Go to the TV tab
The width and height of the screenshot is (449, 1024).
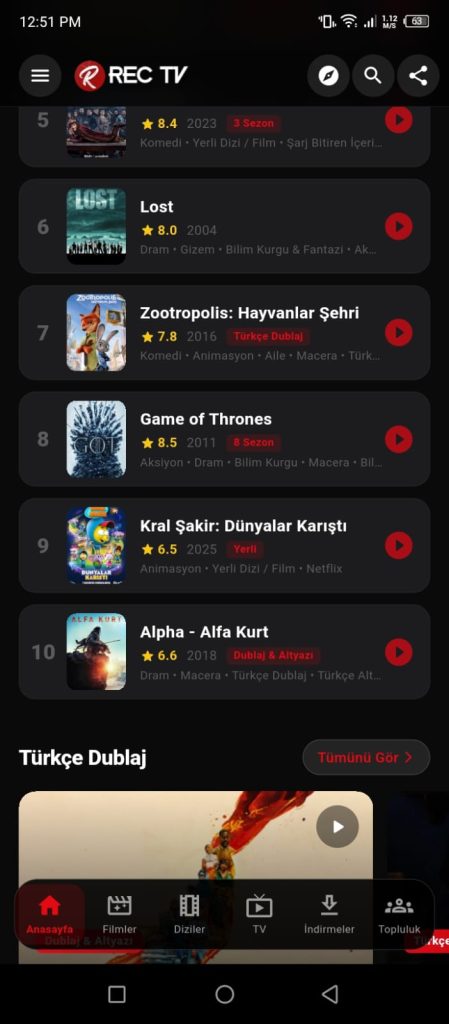(259, 914)
